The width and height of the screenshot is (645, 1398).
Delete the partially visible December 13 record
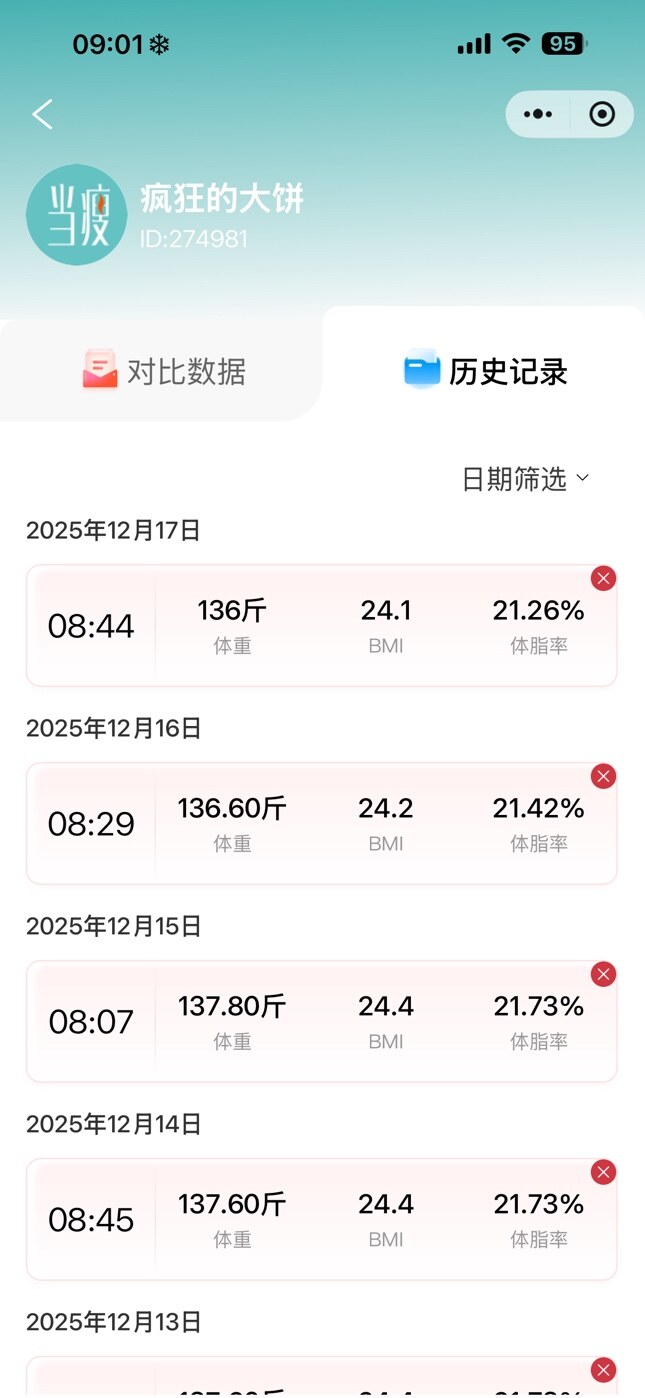pos(603,1370)
